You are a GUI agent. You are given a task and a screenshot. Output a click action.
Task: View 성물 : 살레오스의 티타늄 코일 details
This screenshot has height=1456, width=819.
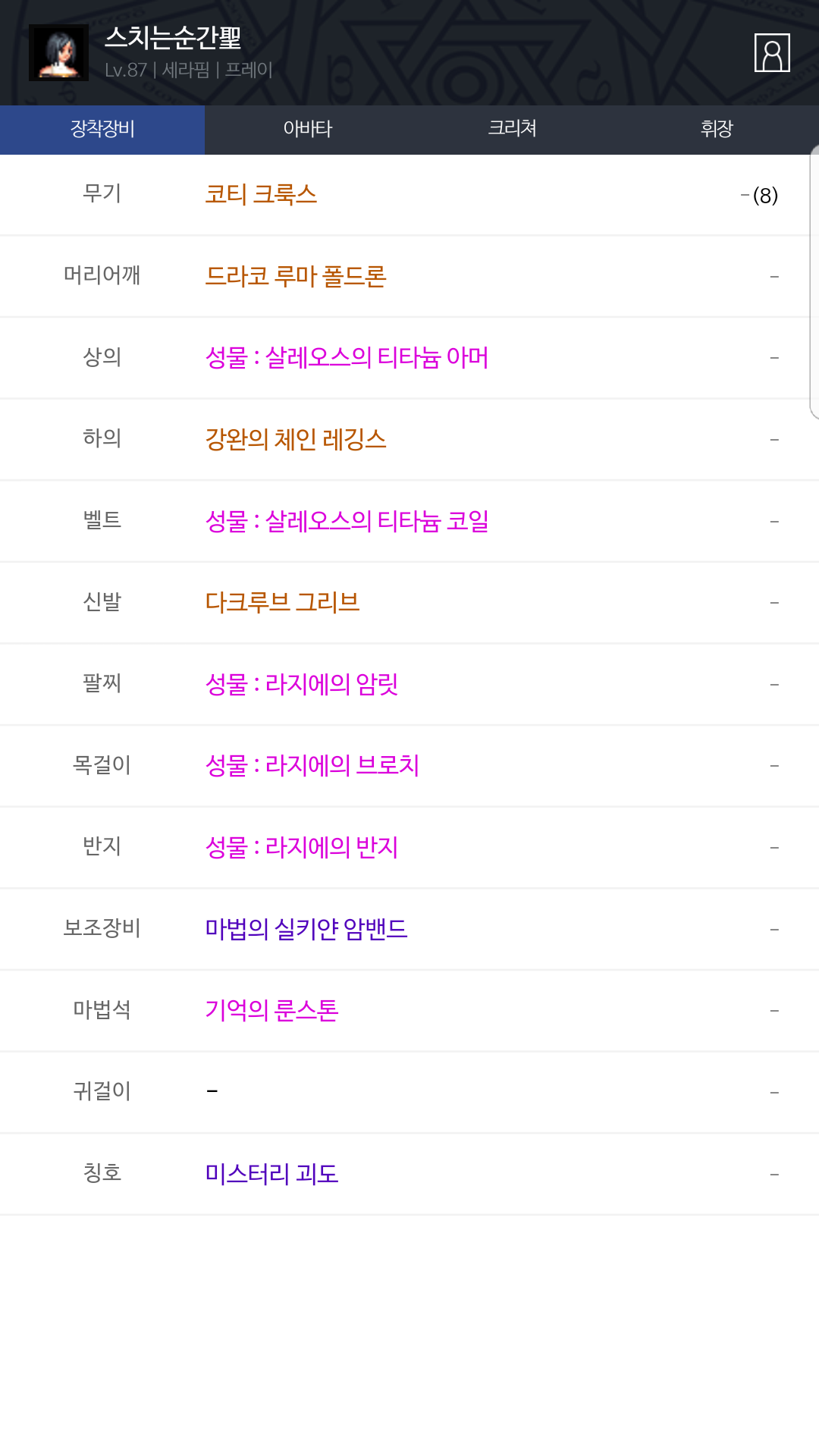[347, 521]
